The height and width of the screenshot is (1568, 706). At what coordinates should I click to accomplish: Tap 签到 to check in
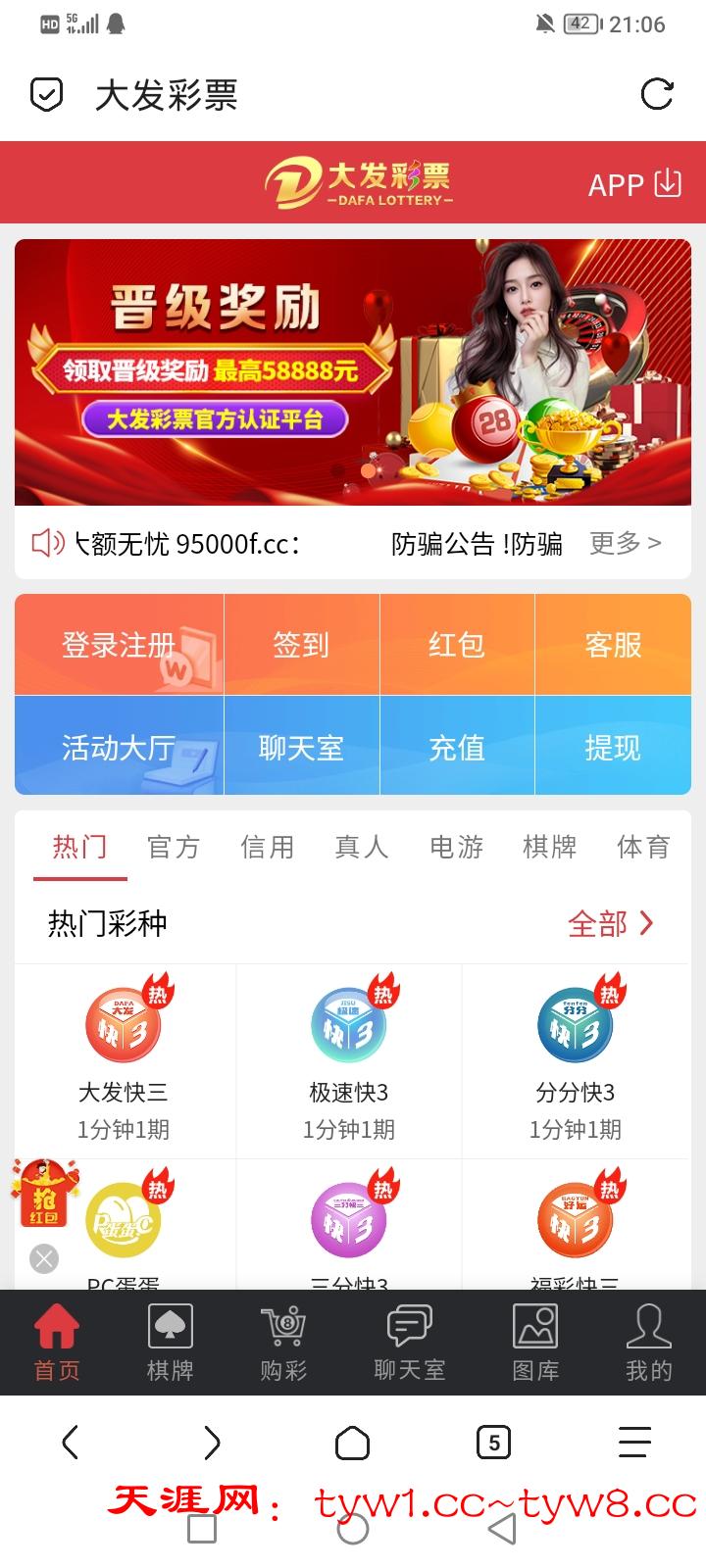pyautogui.click(x=301, y=645)
